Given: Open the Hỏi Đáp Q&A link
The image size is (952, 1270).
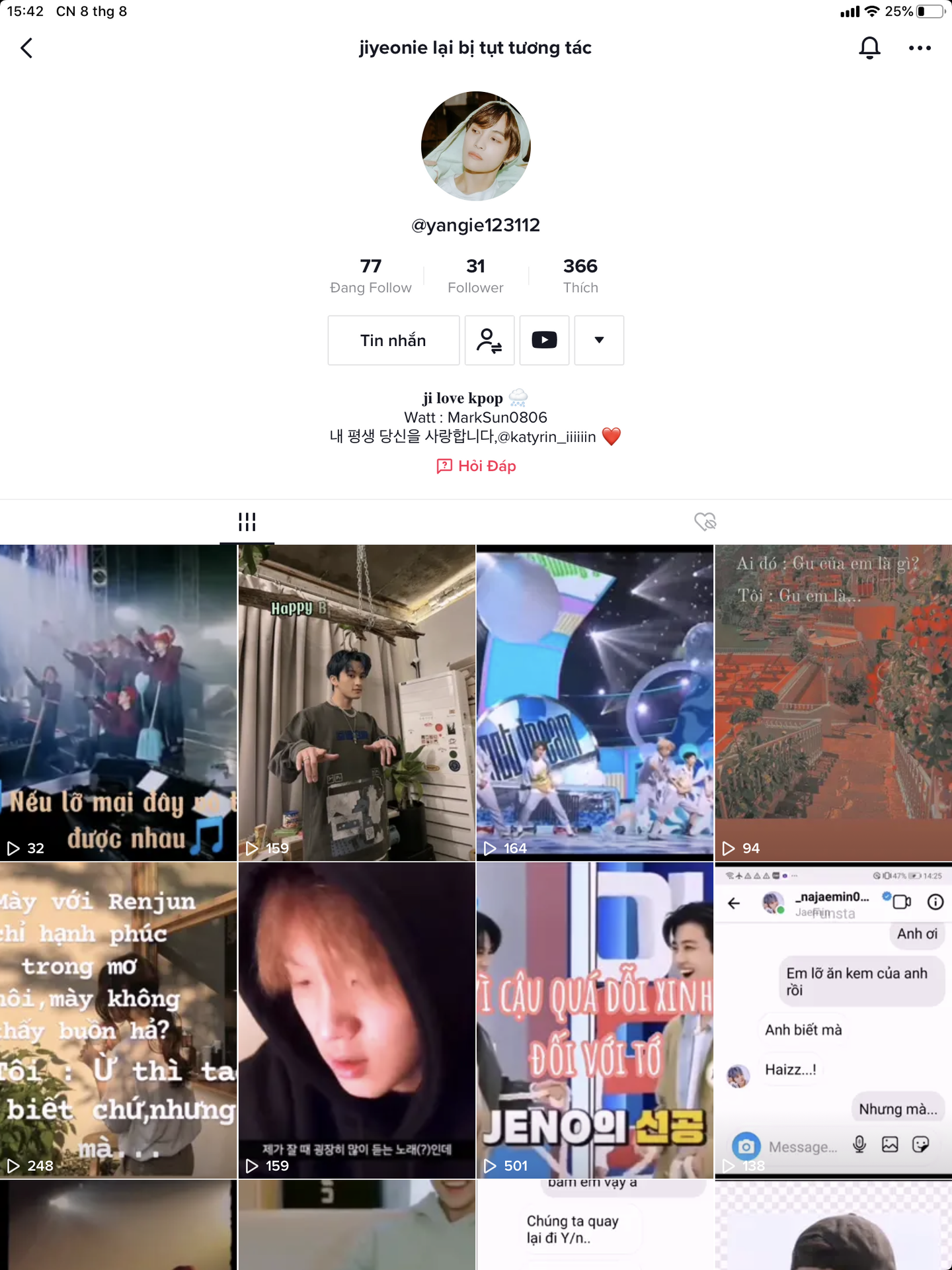Looking at the screenshot, I should (476, 466).
